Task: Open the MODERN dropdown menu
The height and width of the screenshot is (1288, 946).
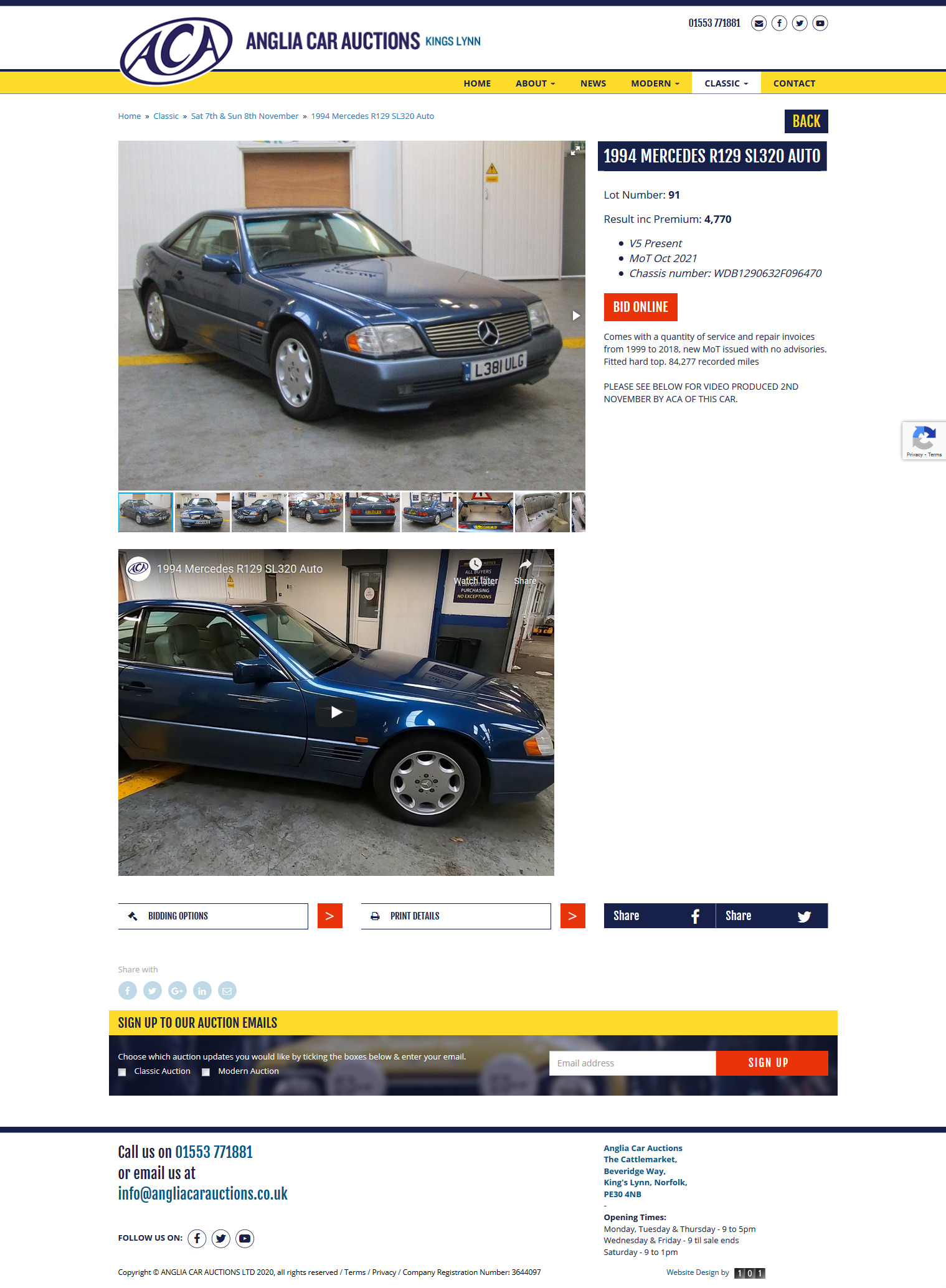Action: pyautogui.click(x=655, y=83)
